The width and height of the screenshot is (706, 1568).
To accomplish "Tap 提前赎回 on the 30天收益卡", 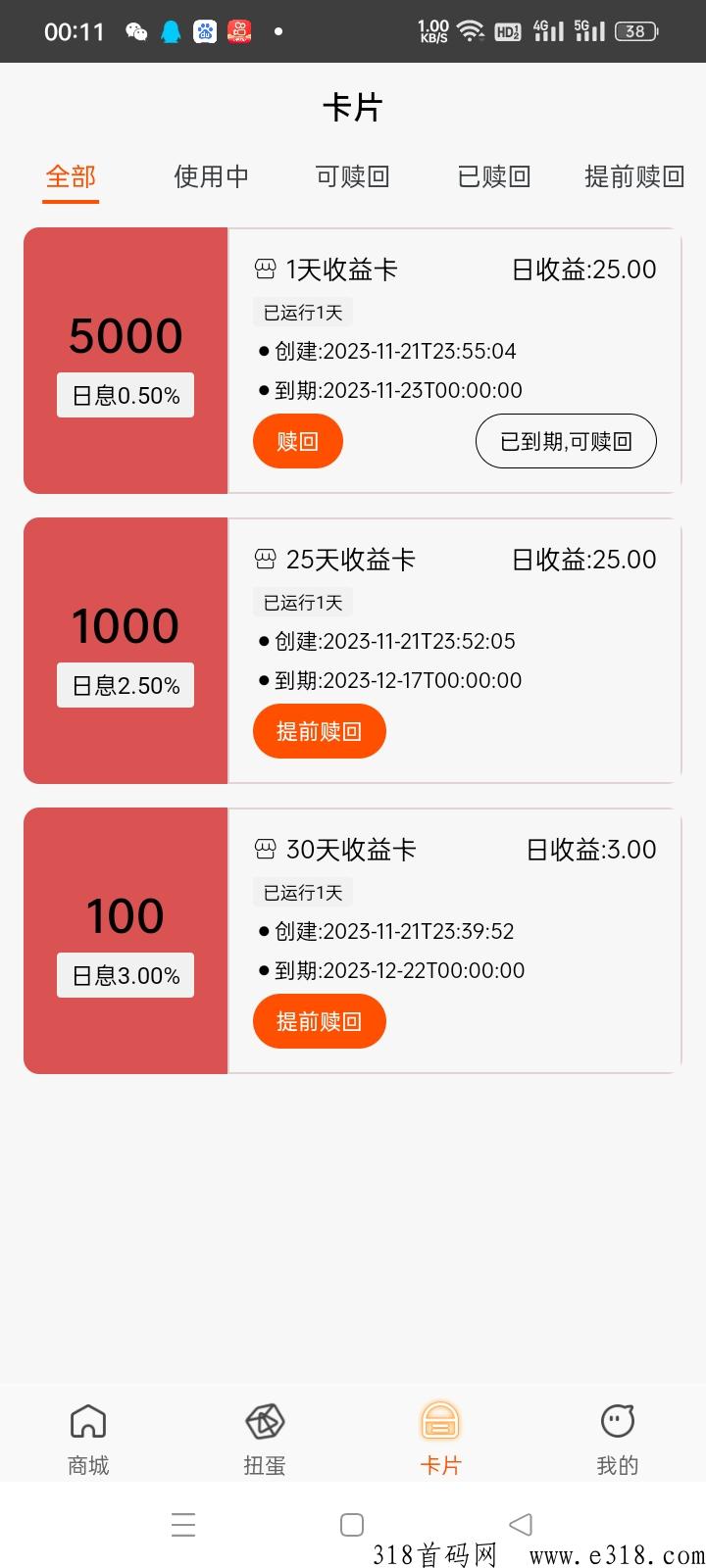I will [319, 1021].
